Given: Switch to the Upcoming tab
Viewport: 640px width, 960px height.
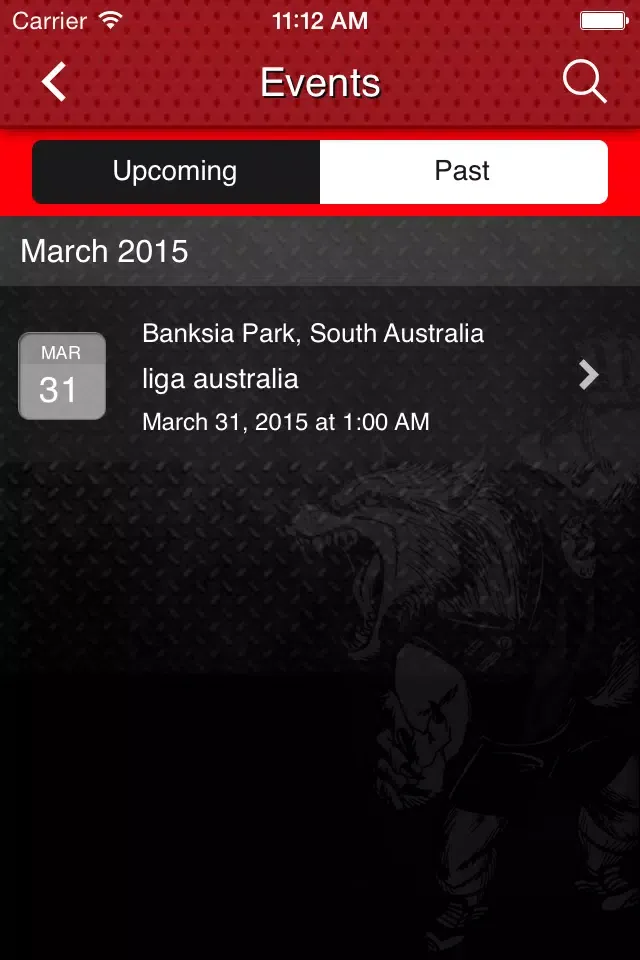Looking at the screenshot, I should [x=176, y=172].
